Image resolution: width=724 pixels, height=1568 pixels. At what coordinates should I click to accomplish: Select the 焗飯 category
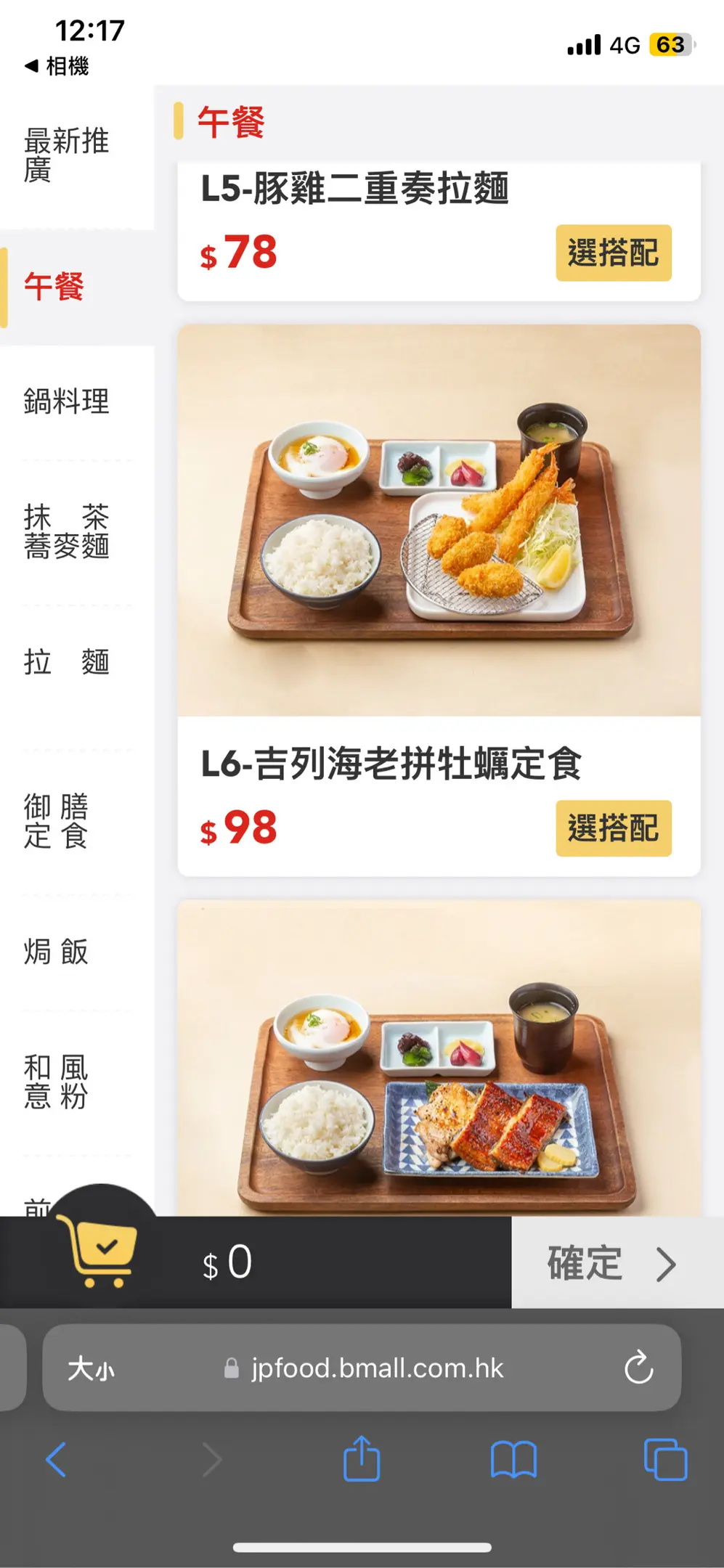(57, 952)
